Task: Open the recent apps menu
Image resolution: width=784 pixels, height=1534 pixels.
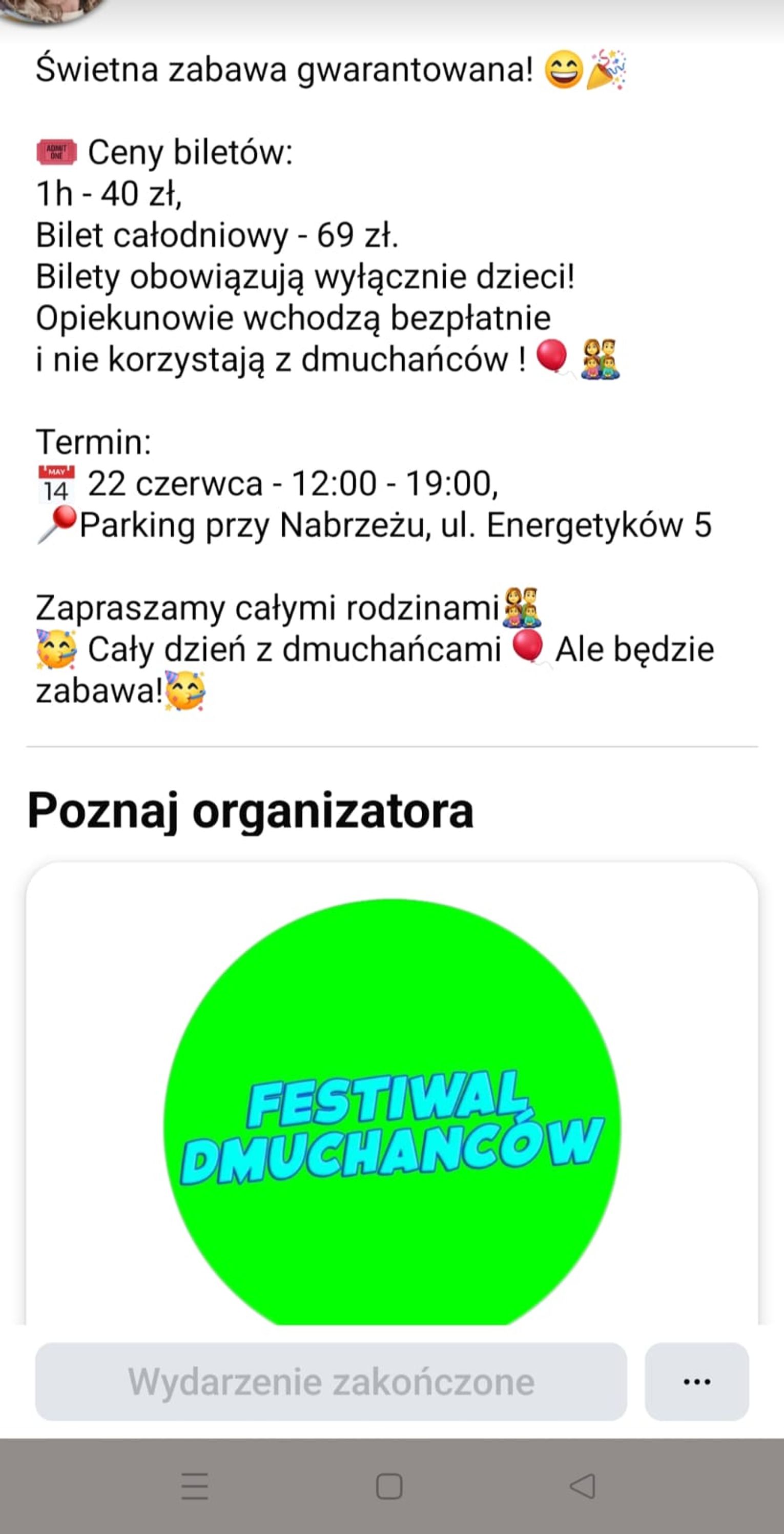Action: 195,1486
